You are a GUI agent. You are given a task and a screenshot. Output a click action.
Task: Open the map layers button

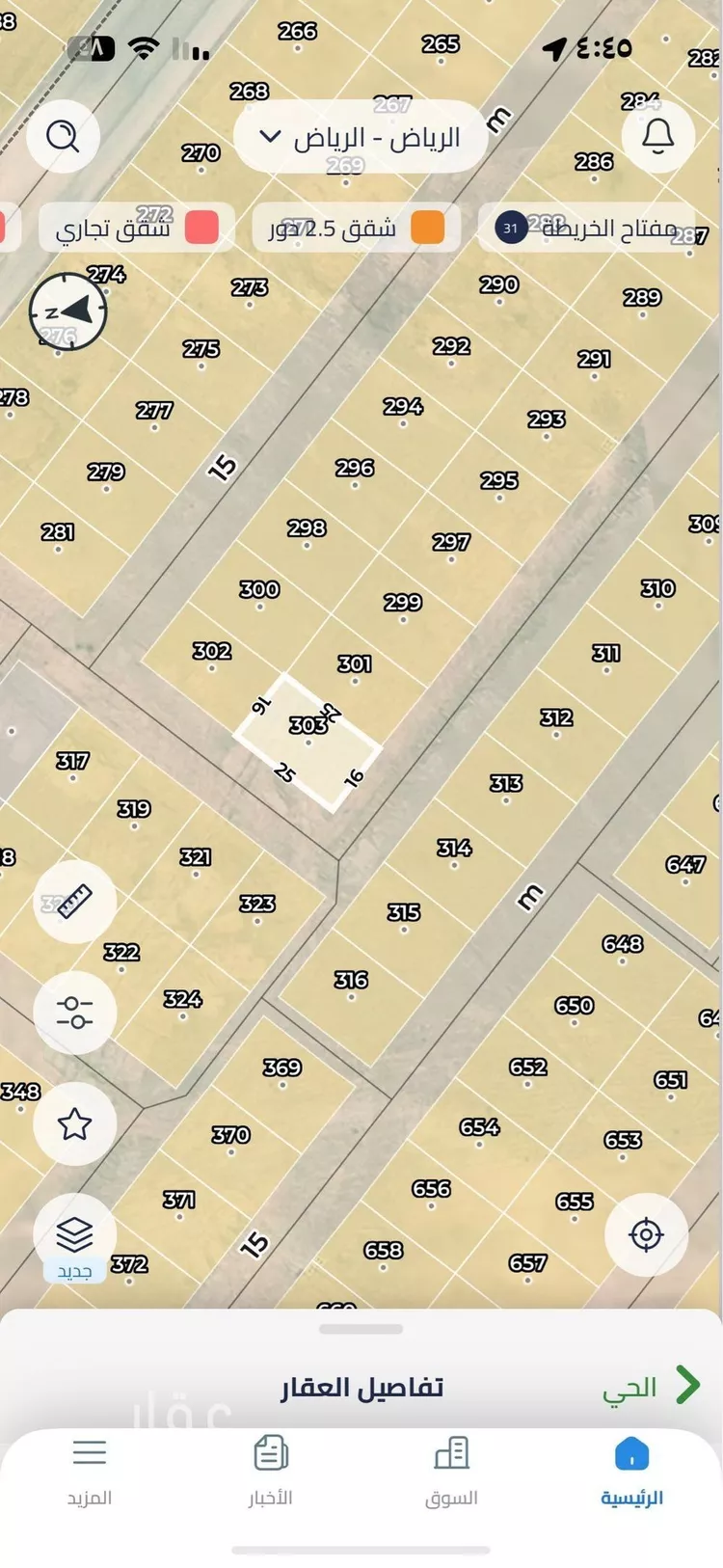pos(75,1234)
